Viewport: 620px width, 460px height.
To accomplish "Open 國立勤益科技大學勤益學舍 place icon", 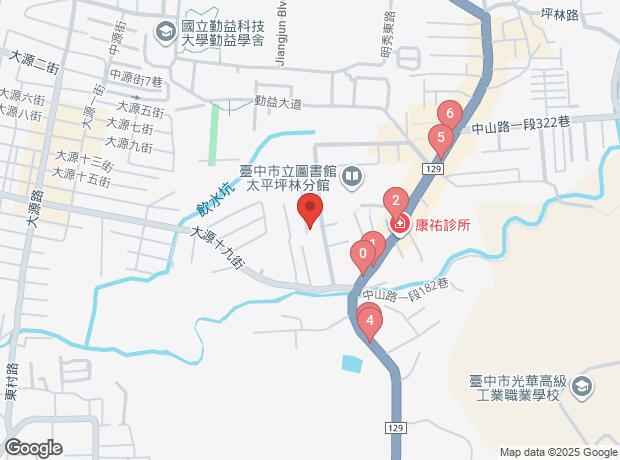I will click(163, 33).
